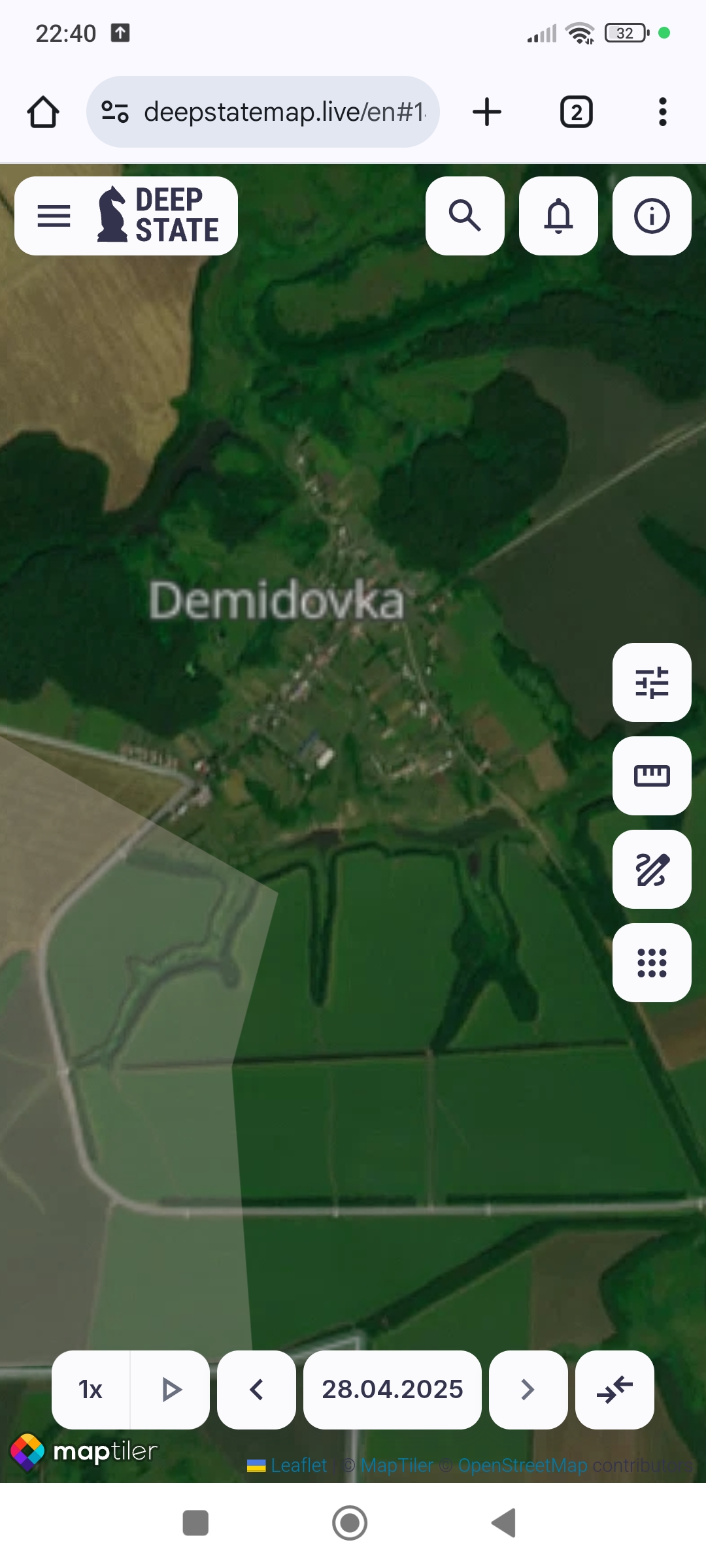Screen dimensions: 706x1568
Task: Open the notifications bell
Action: click(x=558, y=216)
